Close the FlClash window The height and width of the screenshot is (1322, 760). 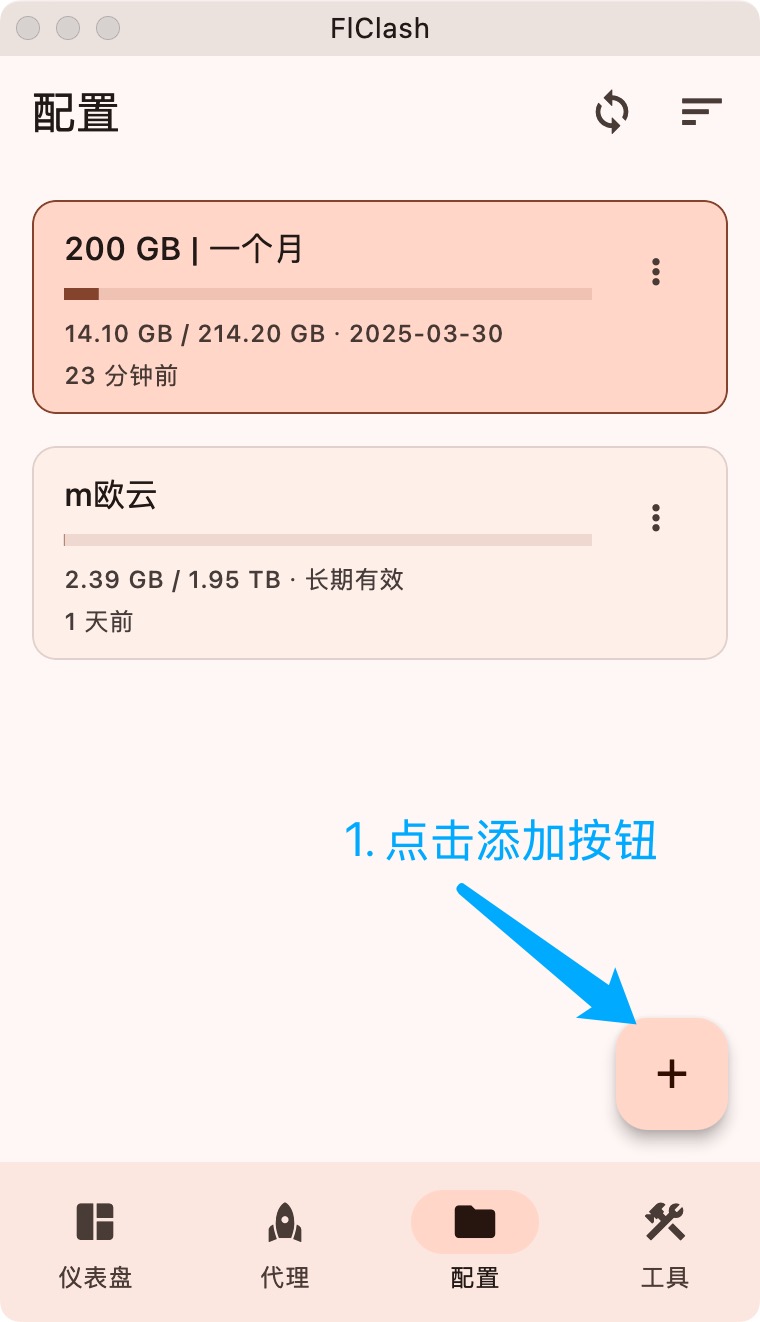(x=28, y=28)
